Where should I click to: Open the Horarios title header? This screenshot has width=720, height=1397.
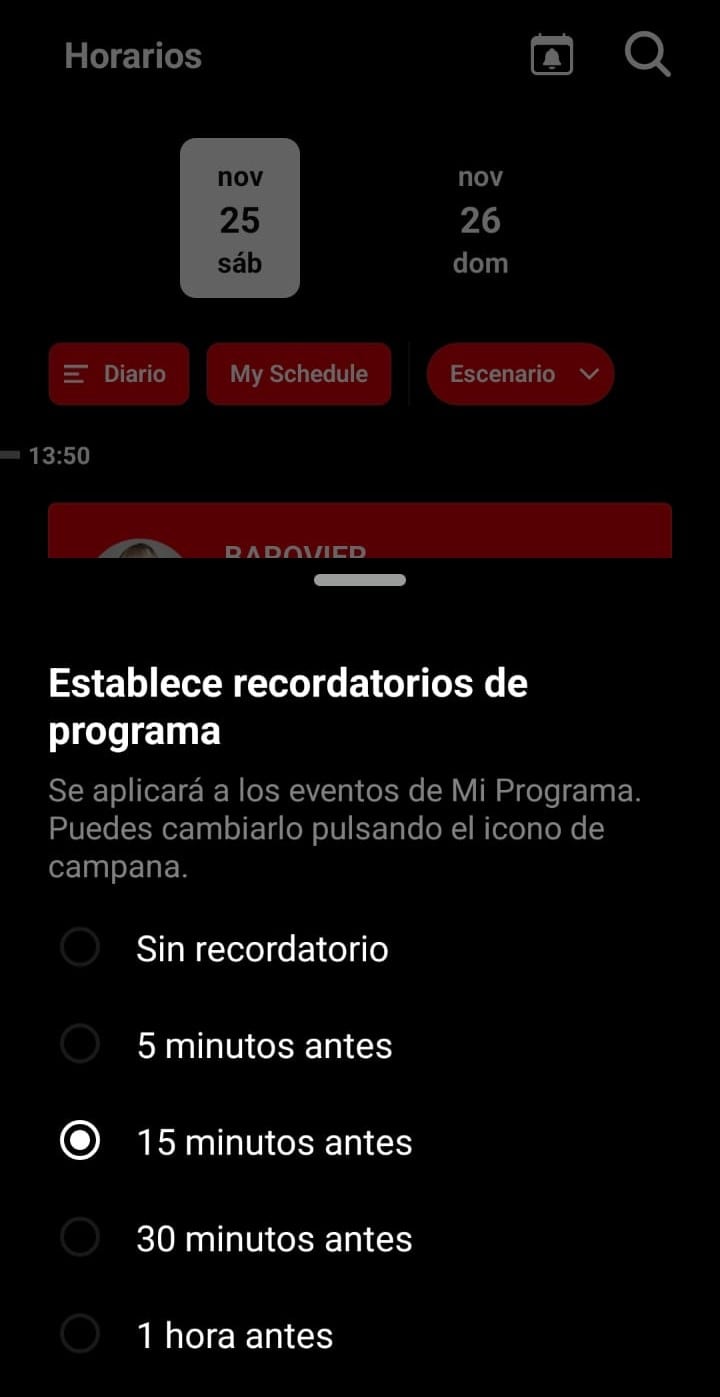point(132,56)
